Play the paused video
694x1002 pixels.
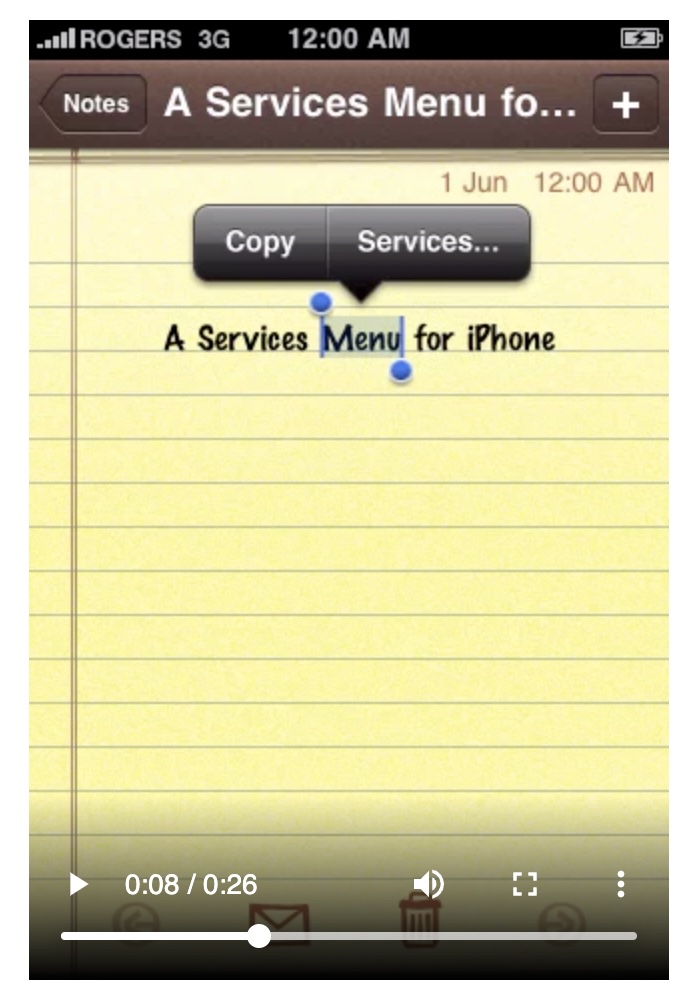click(x=78, y=884)
